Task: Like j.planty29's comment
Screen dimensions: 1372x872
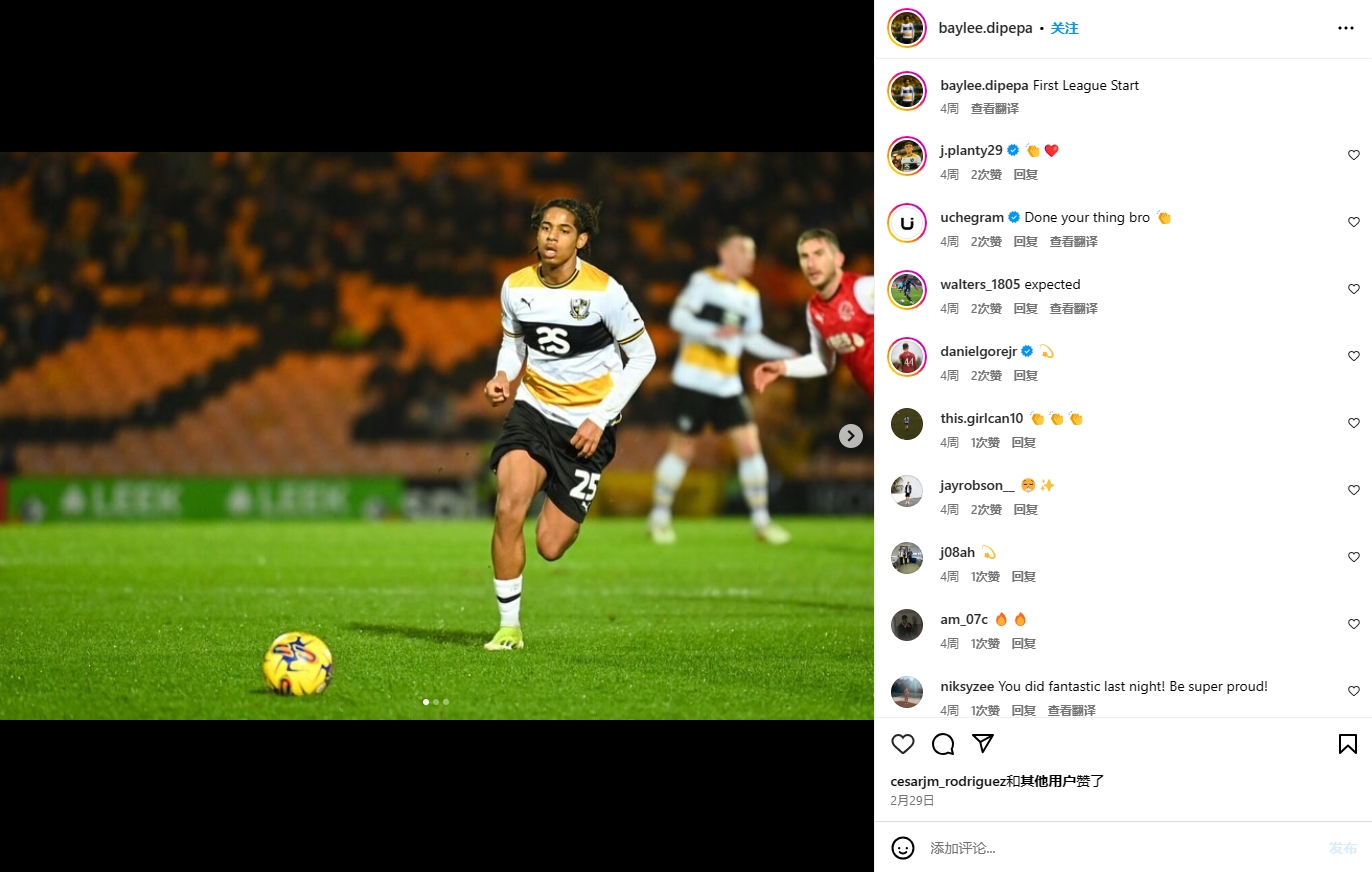Action: pyautogui.click(x=1354, y=155)
